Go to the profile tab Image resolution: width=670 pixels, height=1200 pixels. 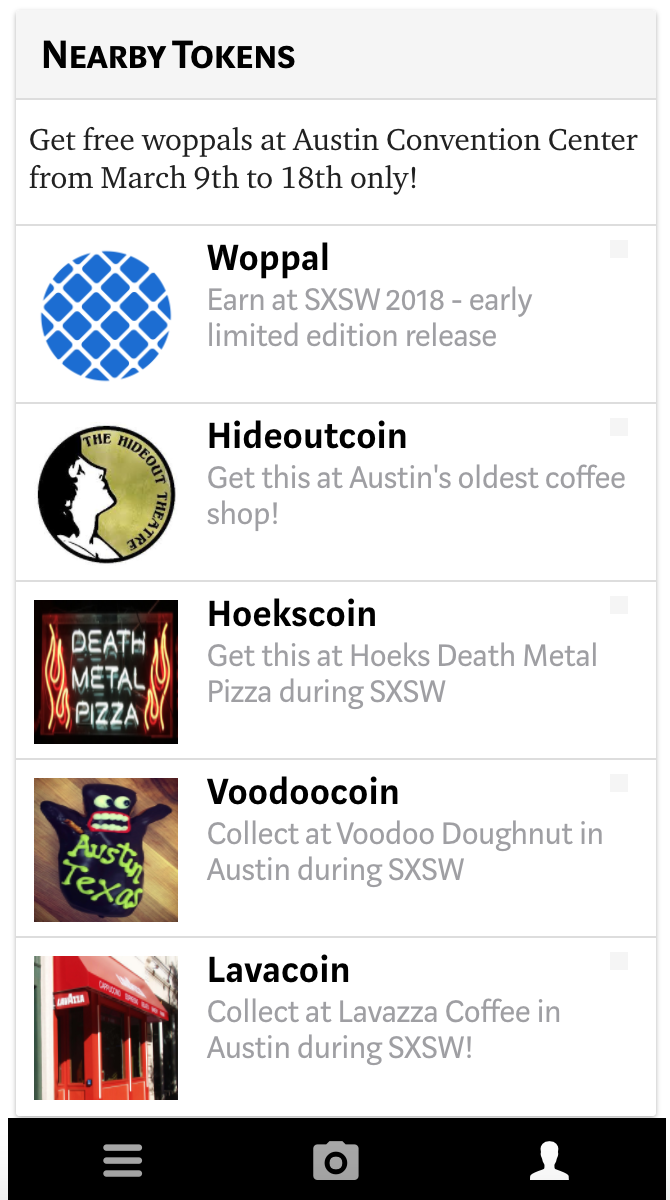tap(549, 1160)
